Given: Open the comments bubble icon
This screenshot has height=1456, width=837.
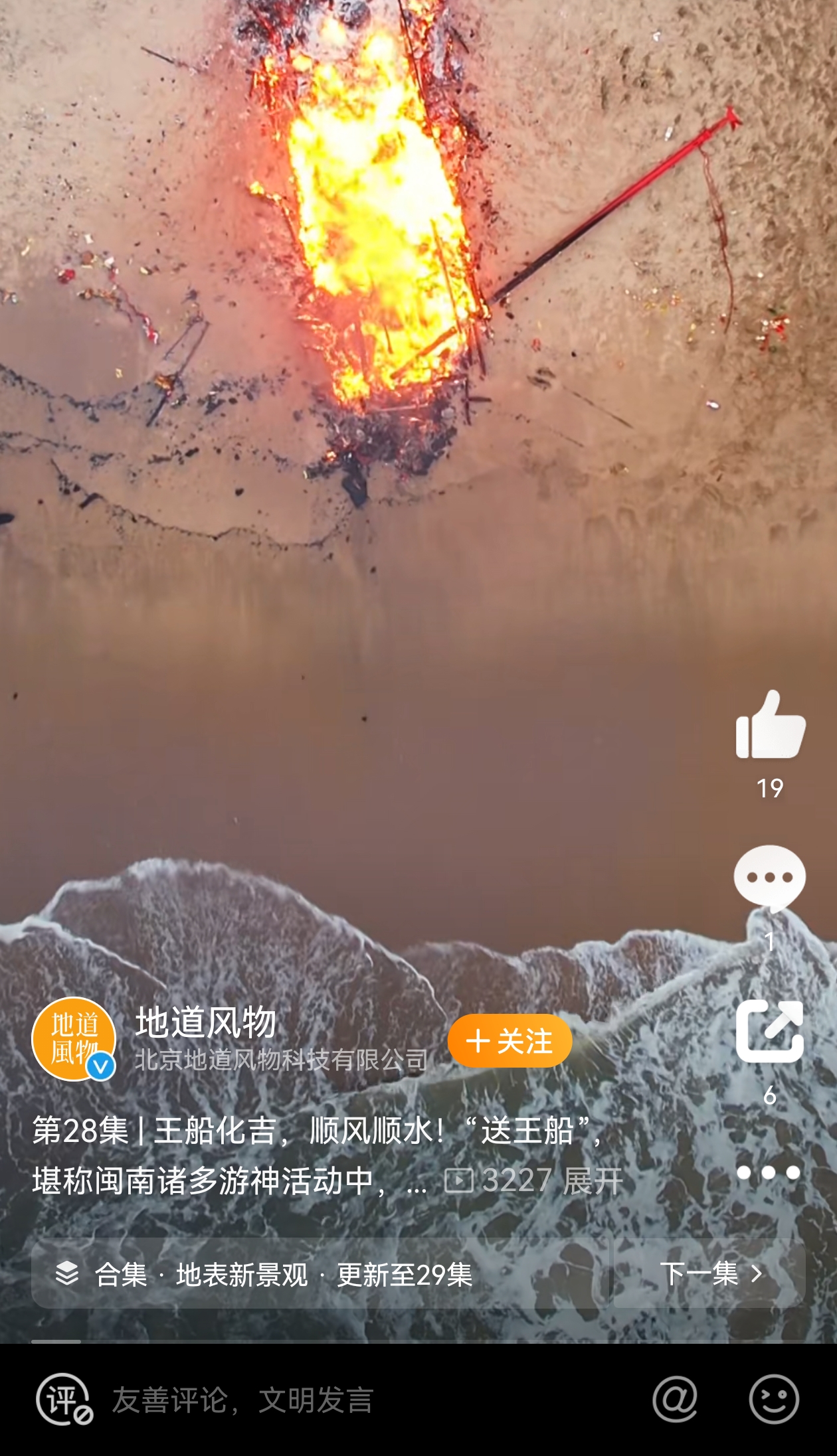Looking at the screenshot, I should (769, 878).
